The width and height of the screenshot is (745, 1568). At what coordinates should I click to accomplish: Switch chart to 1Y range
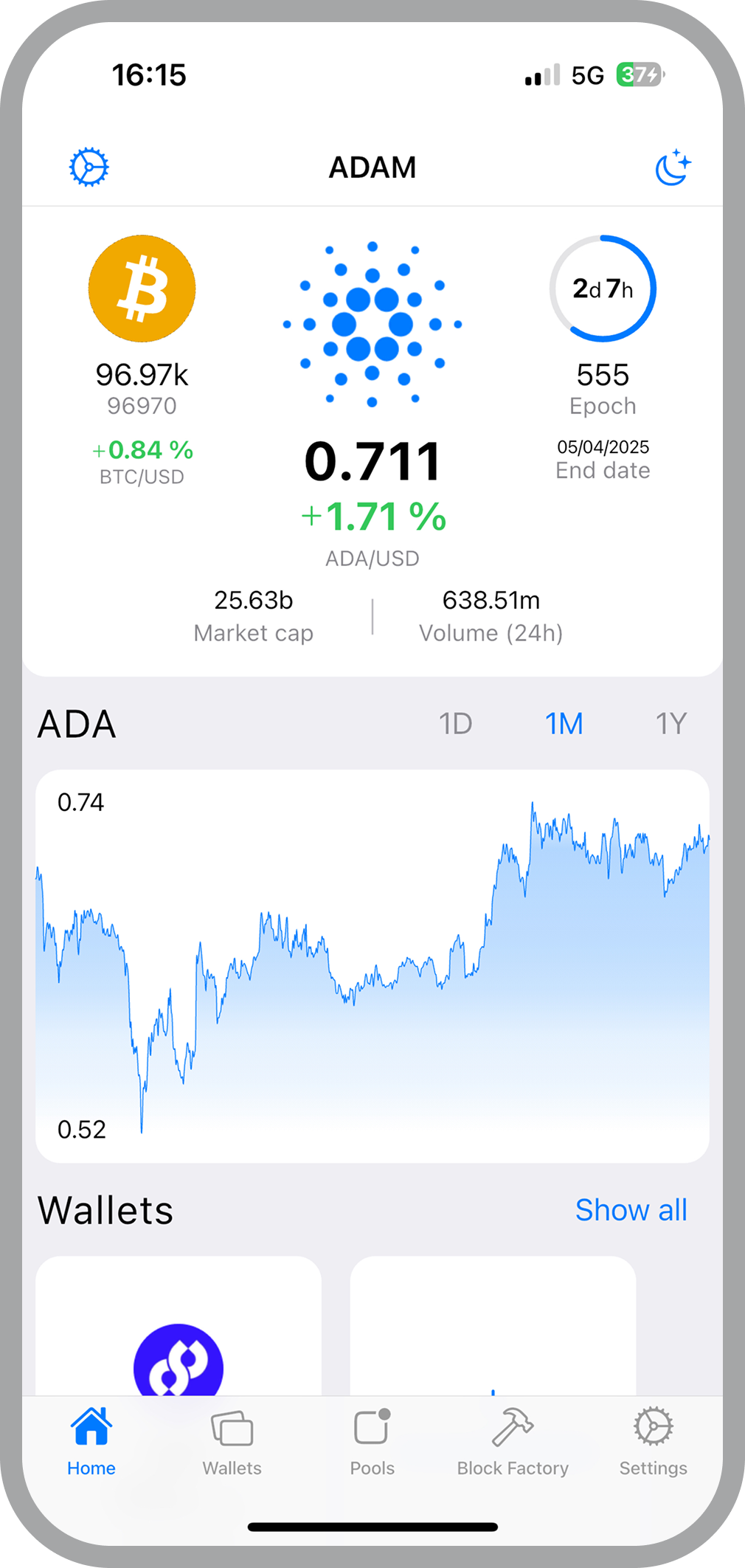pyautogui.click(x=671, y=724)
